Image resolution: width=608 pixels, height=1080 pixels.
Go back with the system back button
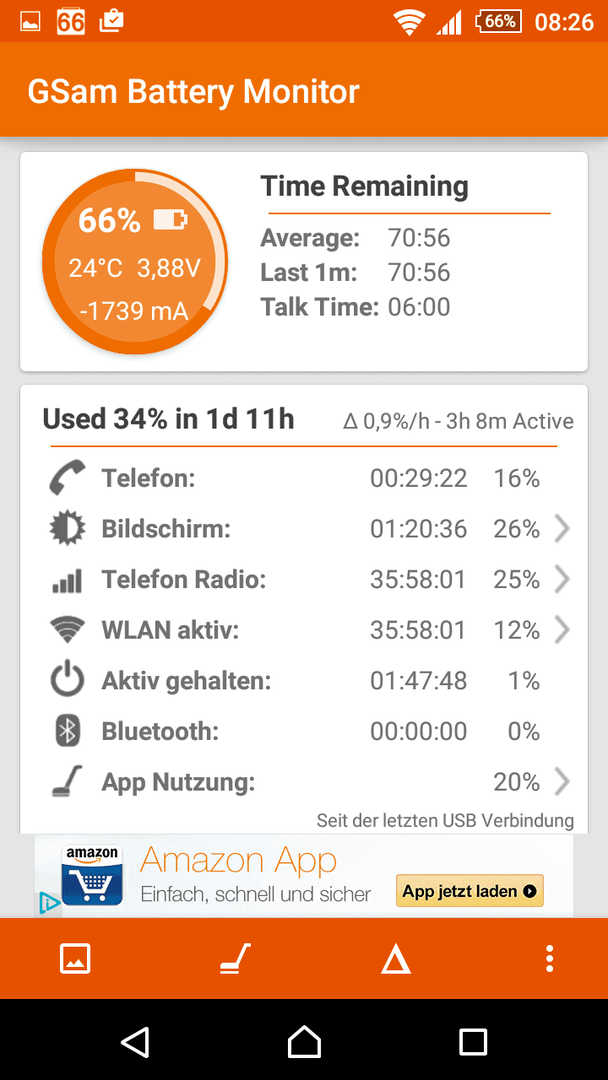click(135, 1041)
